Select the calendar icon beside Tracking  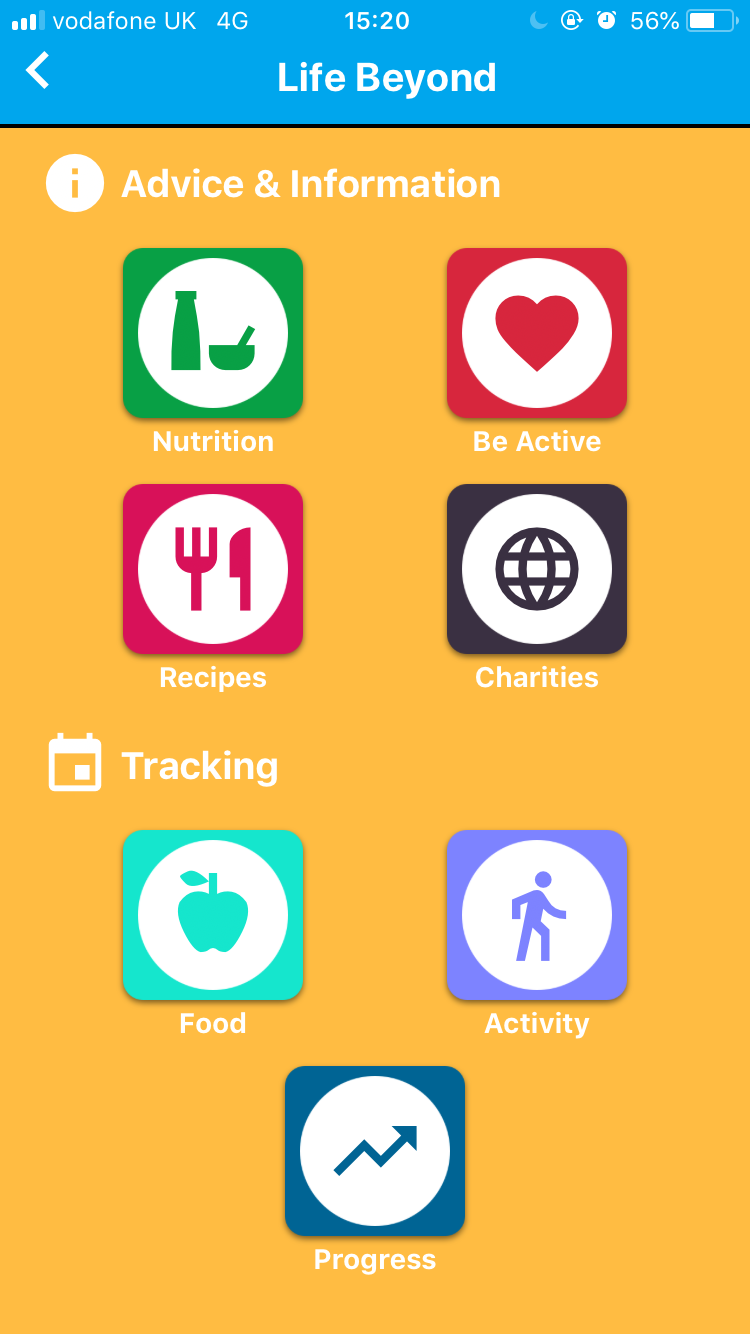pyautogui.click(x=74, y=763)
